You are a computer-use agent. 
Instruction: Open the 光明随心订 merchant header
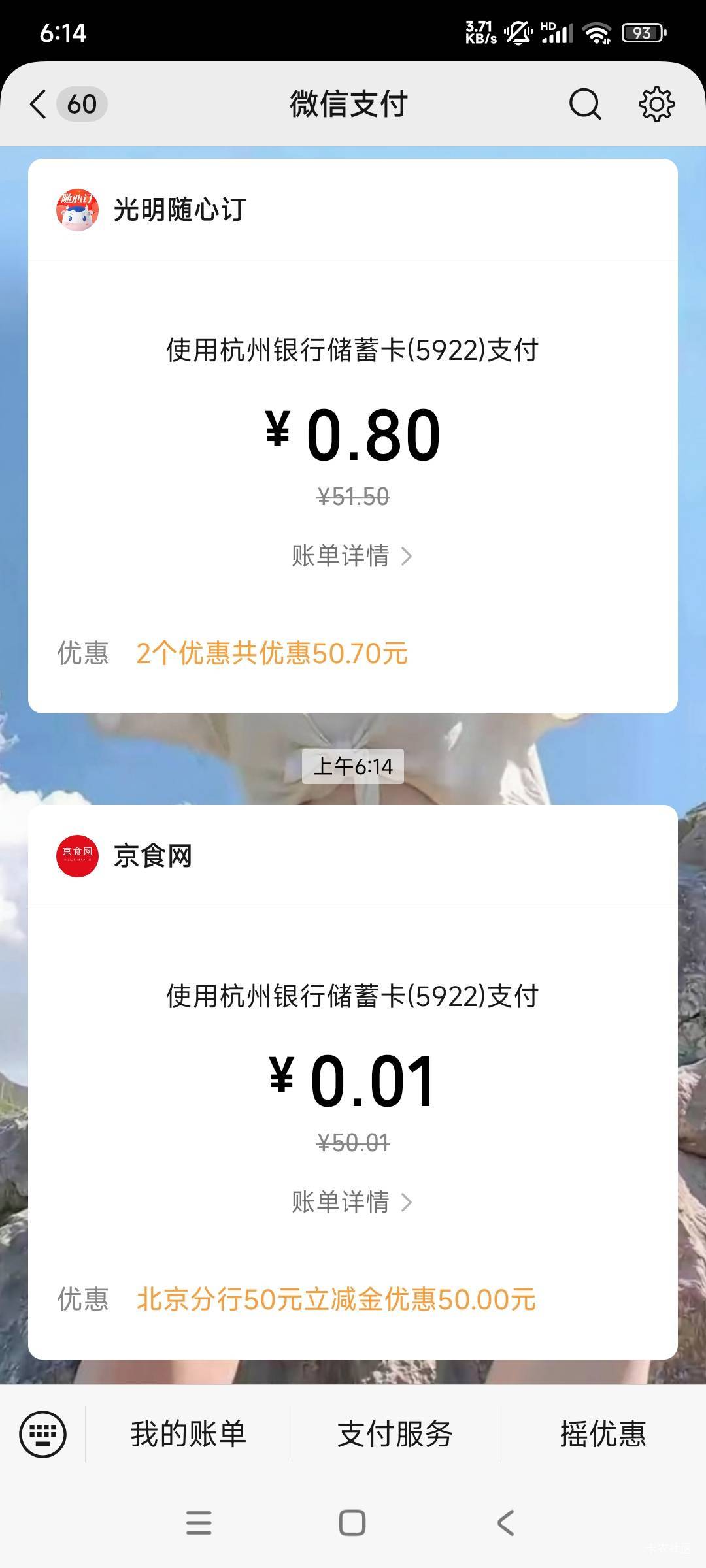point(180,210)
